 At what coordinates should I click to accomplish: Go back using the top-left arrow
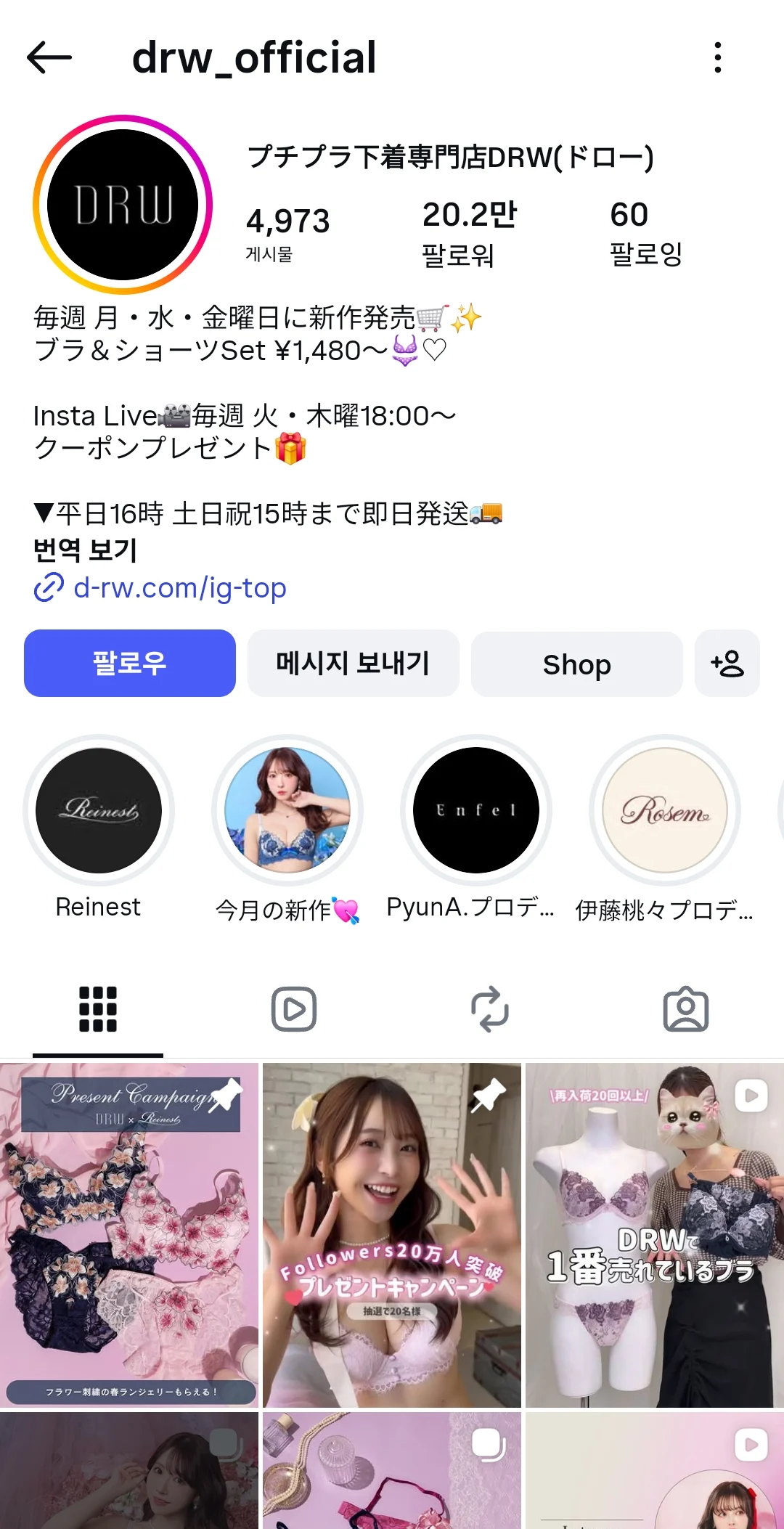[x=49, y=57]
